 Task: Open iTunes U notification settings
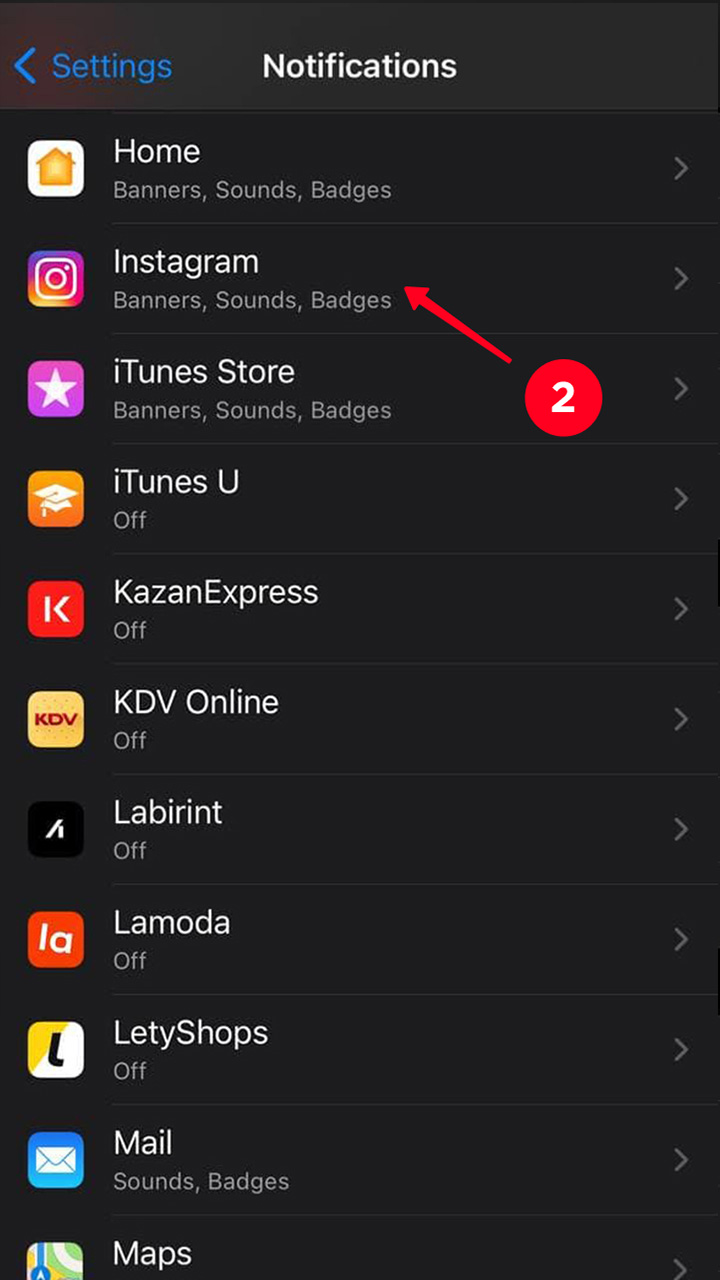click(360, 499)
